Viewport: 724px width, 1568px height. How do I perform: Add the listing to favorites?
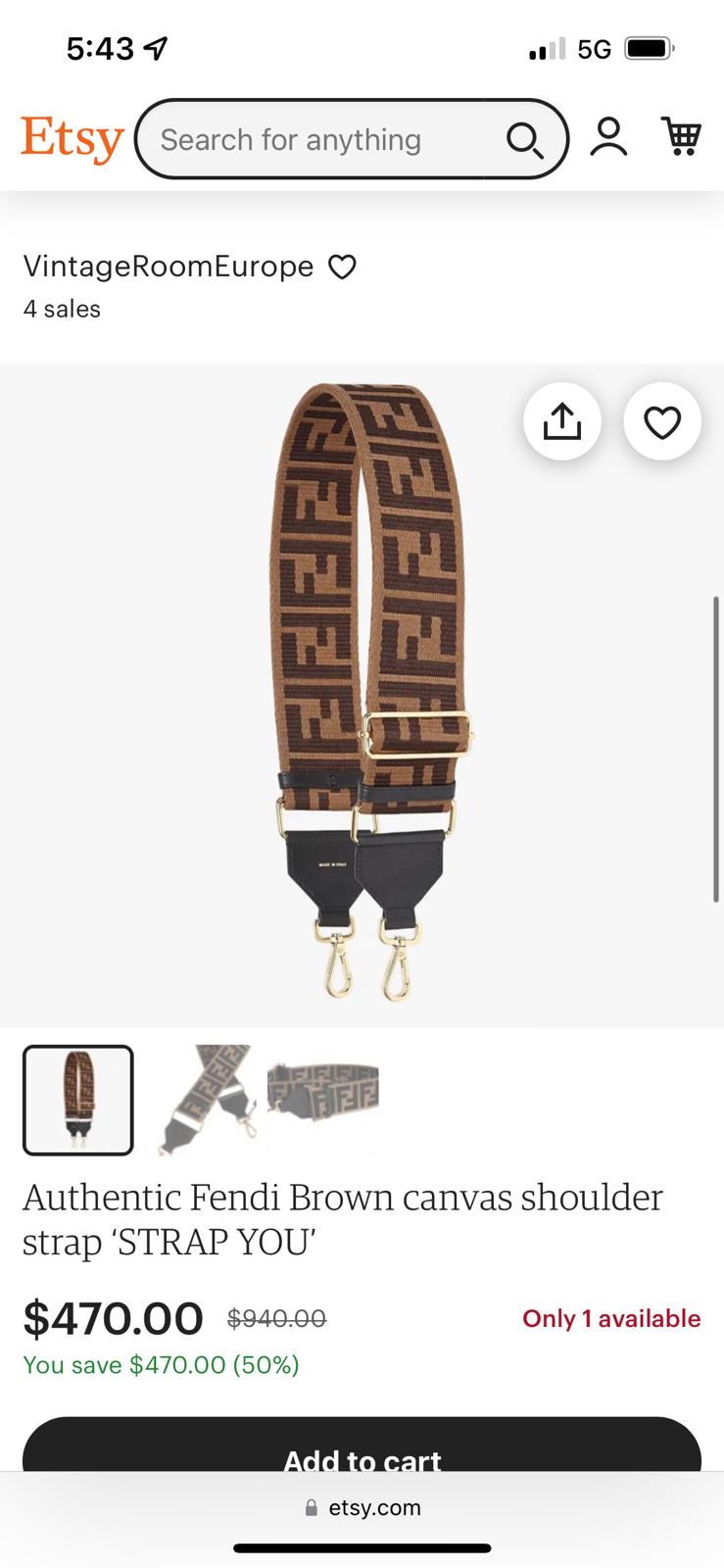point(662,422)
